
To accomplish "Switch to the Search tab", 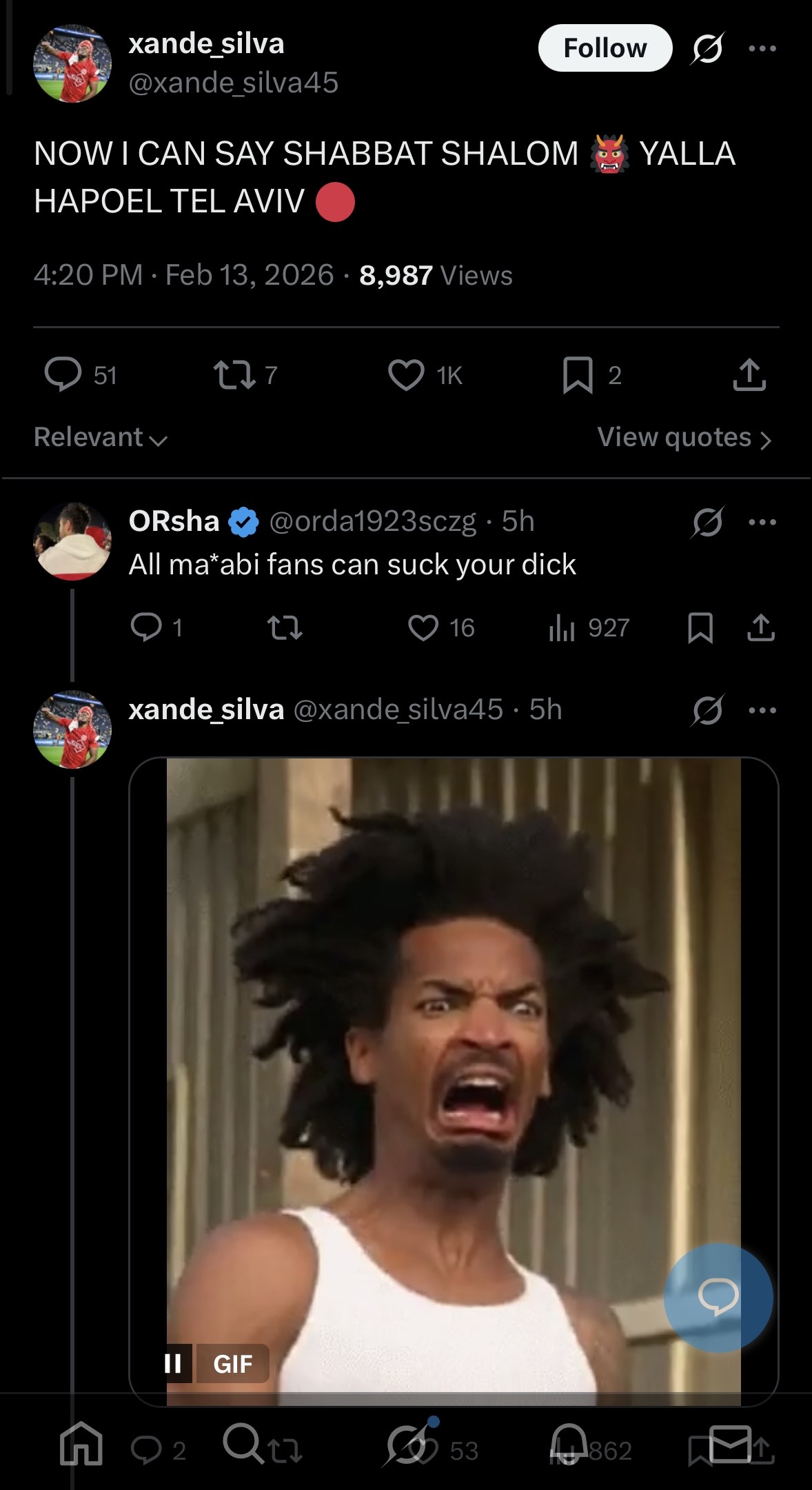I will tap(243, 1442).
